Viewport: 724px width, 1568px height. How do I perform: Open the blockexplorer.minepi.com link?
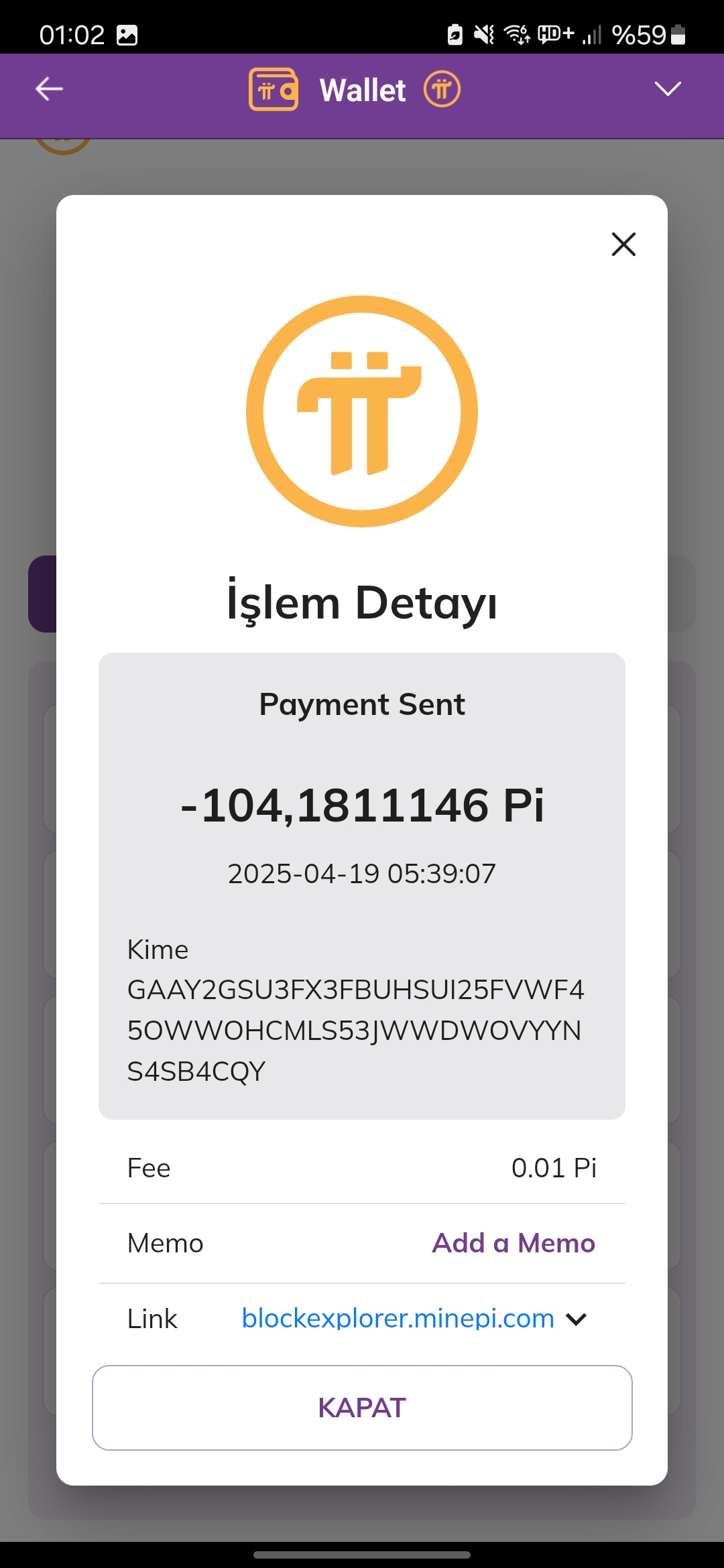(398, 1318)
